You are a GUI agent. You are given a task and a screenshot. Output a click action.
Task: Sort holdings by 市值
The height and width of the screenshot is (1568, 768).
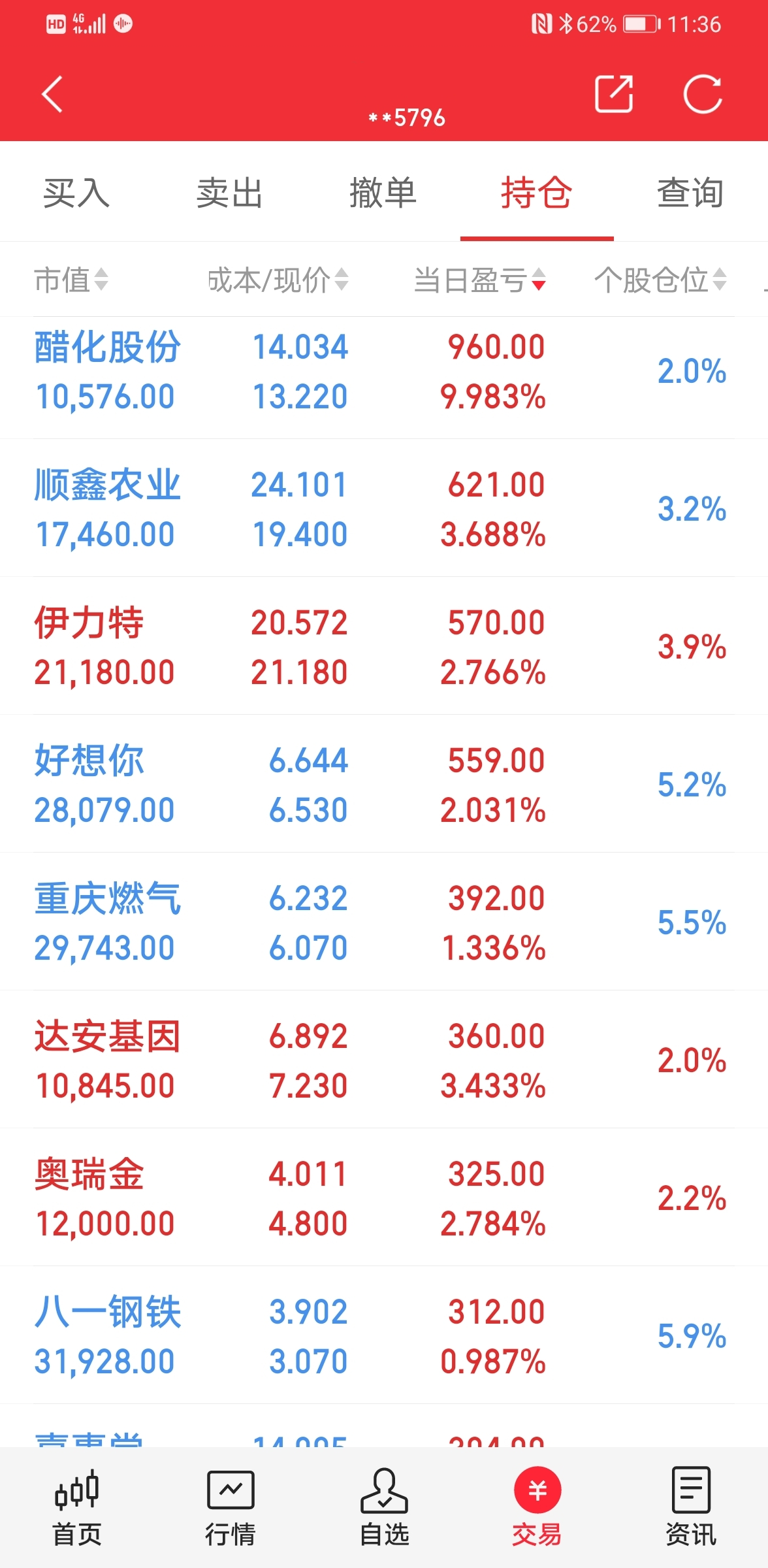[x=71, y=280]
